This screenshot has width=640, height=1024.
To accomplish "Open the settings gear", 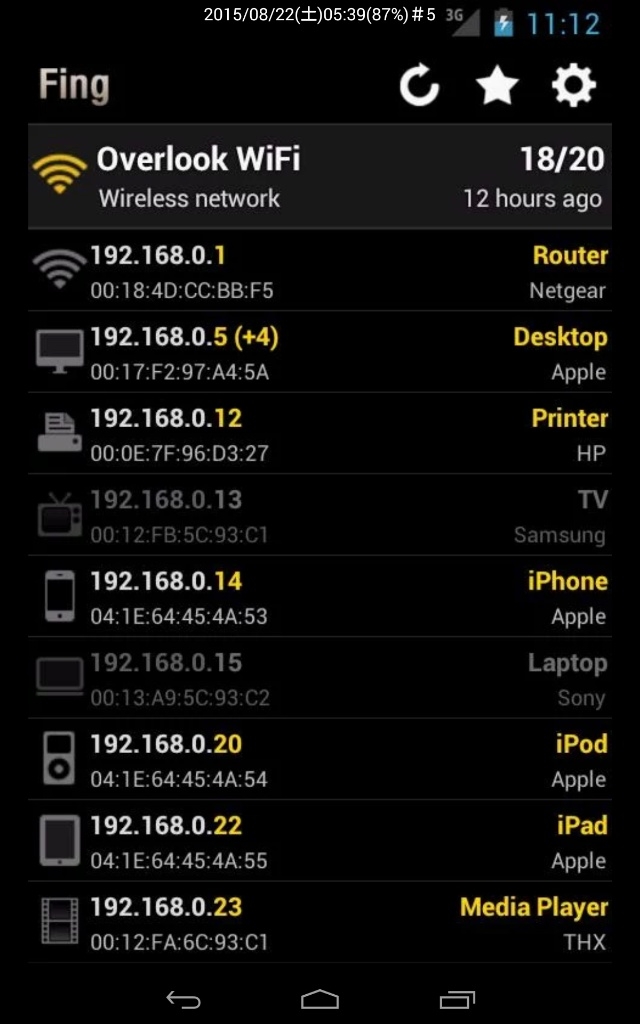I will pyautogui.click(x=573, y=86).
